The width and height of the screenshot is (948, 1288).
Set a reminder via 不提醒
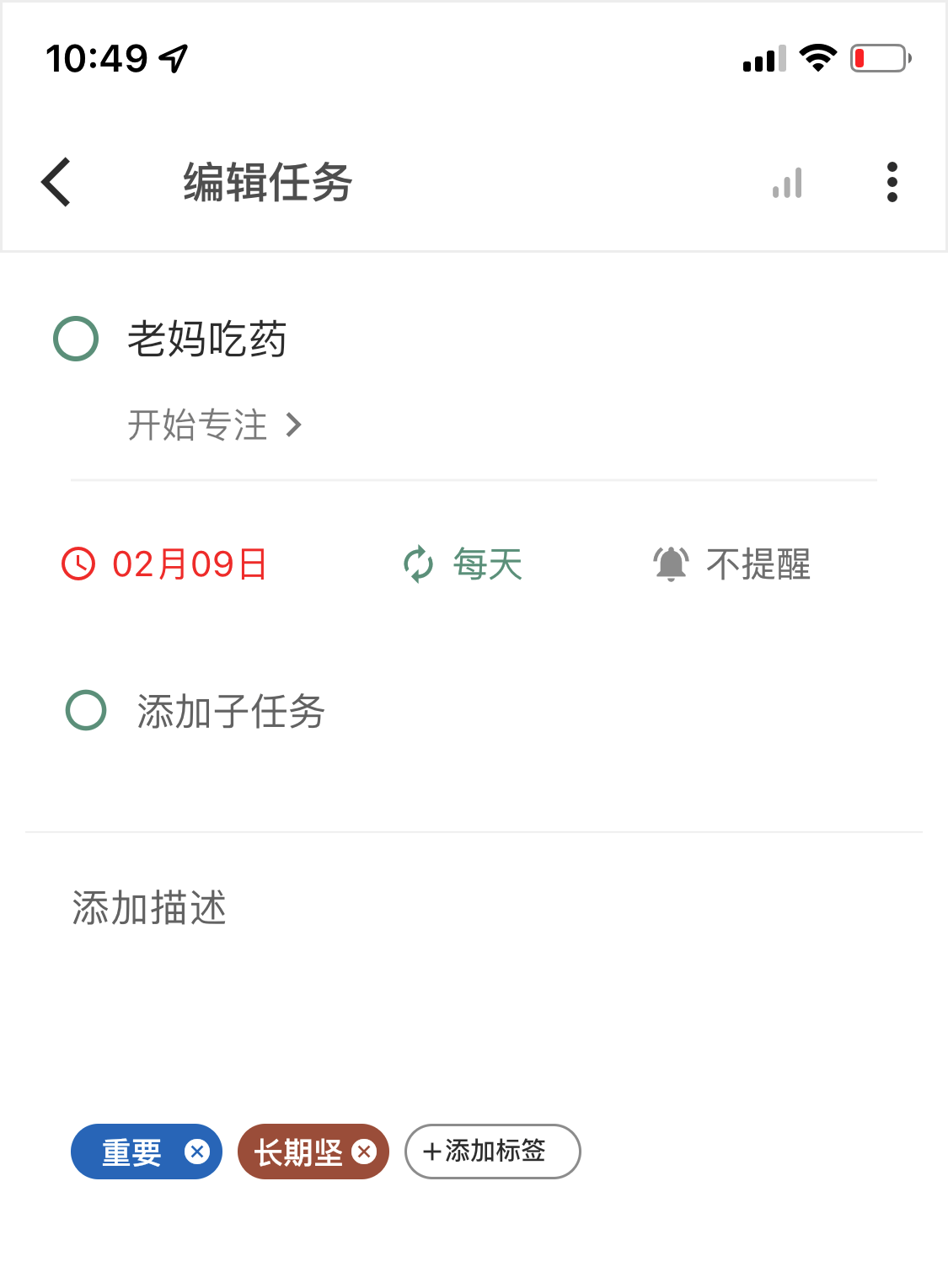coord(731,564)
